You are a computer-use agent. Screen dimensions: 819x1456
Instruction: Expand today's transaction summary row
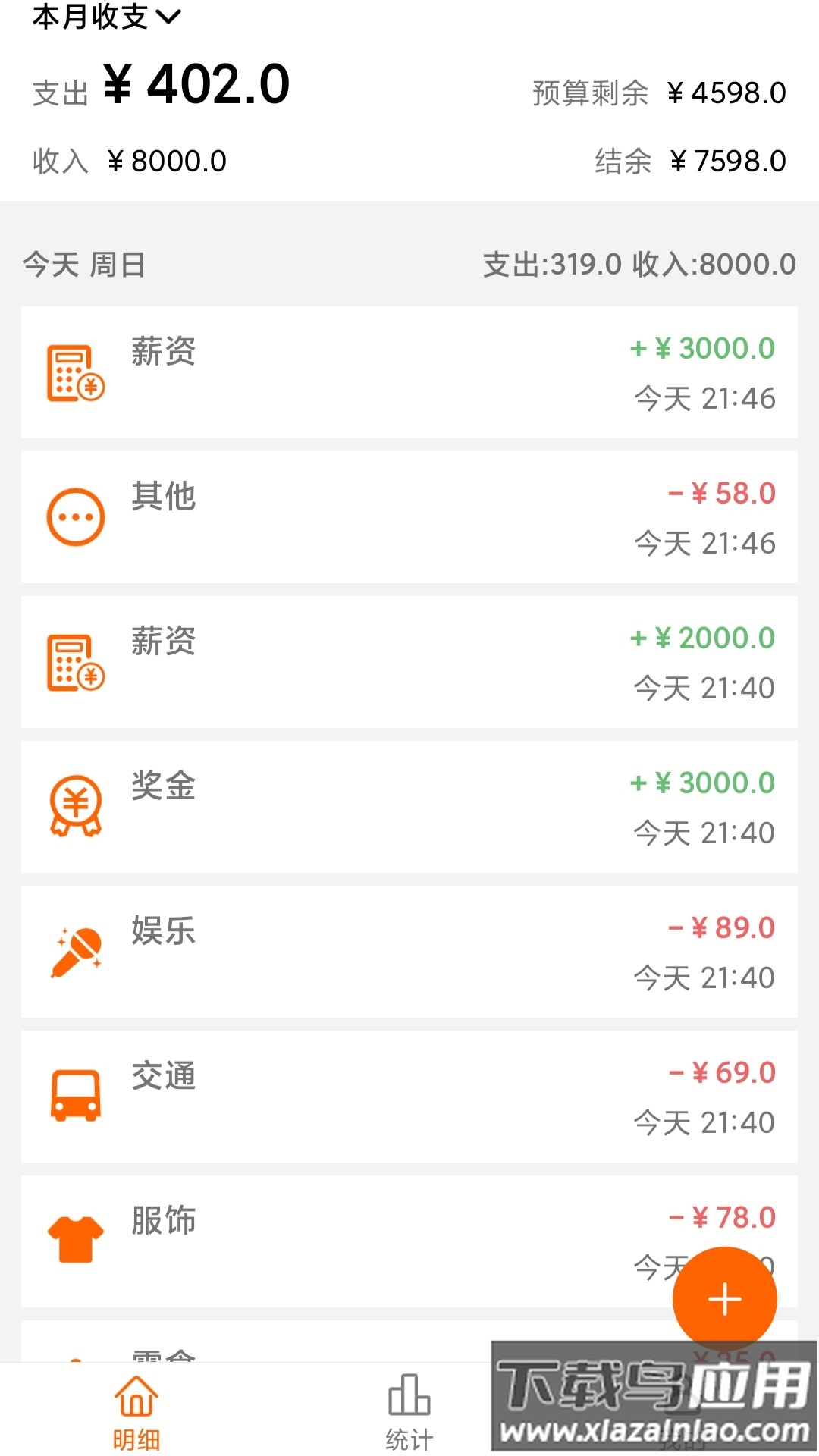[409, 264]
